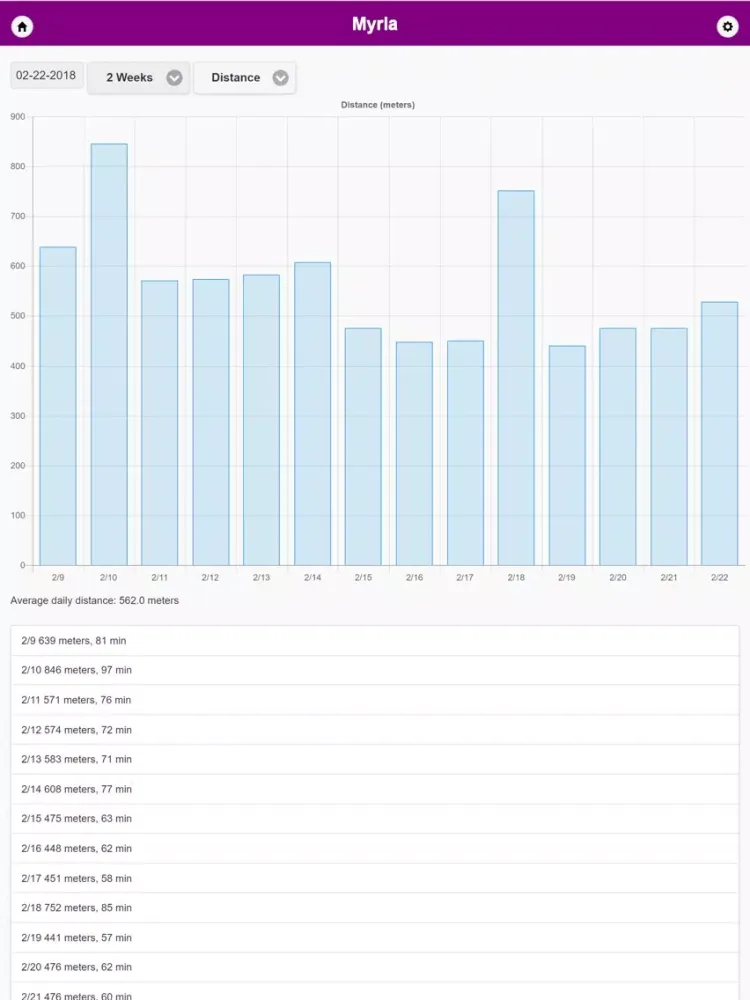This screenshot has width=750, height=1000.
Task: Click the chevron icon on the 2 Weeks selector
Action: [174, 77]
